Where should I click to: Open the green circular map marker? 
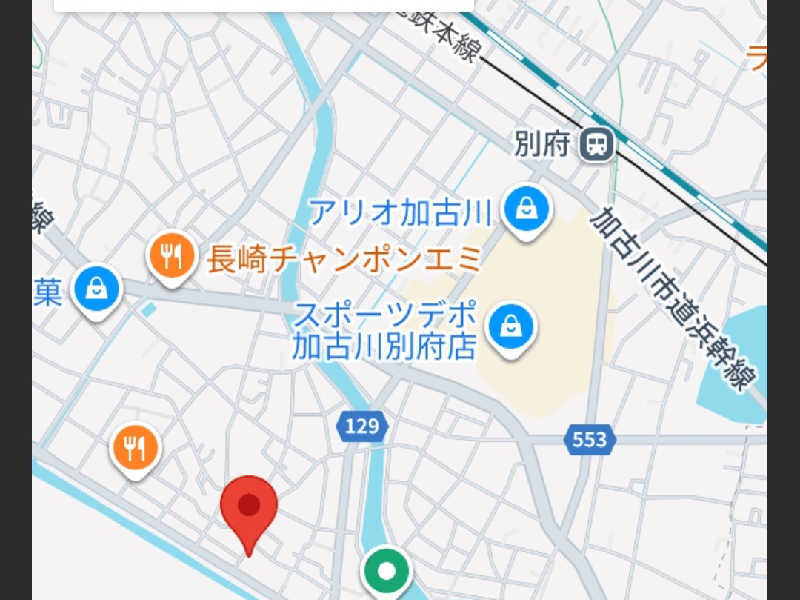click(387, 572)
